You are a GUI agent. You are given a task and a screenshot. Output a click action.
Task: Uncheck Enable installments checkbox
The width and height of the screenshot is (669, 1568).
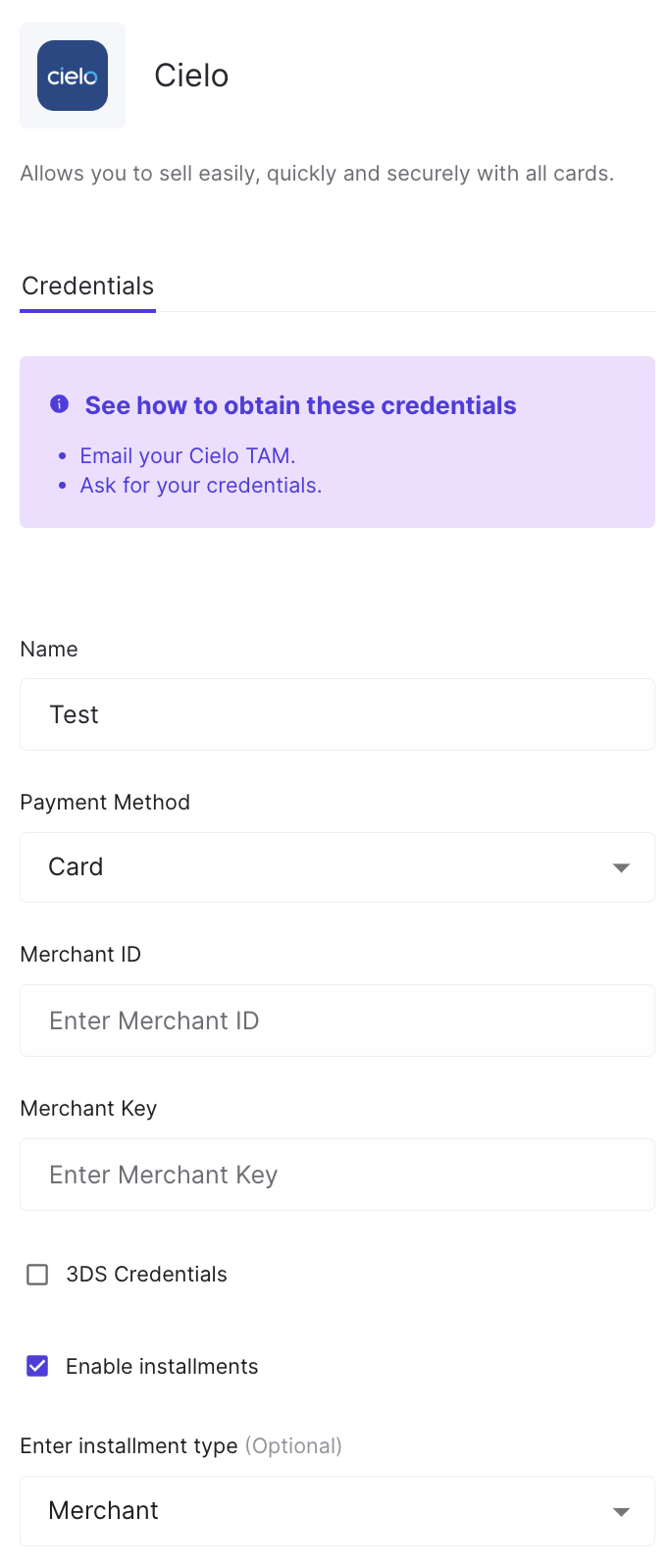[x=37, y=1366]
